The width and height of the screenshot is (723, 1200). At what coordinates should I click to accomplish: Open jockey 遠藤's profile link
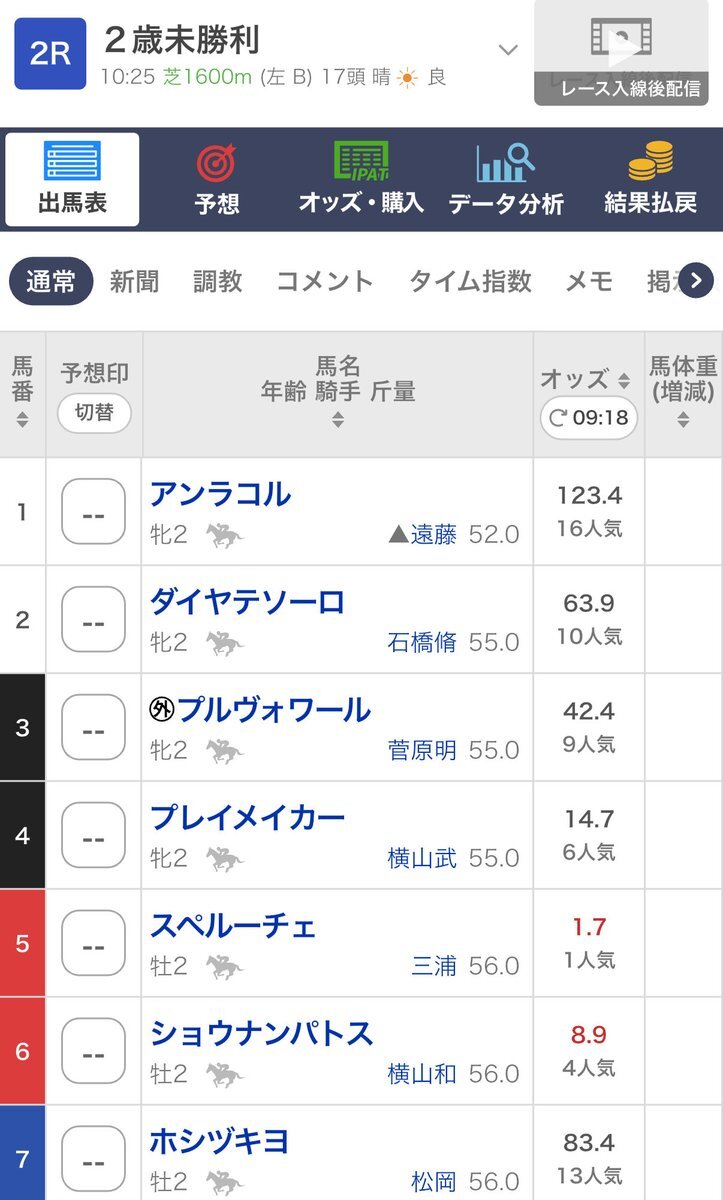pyautogui.click(x=432, y=533)
